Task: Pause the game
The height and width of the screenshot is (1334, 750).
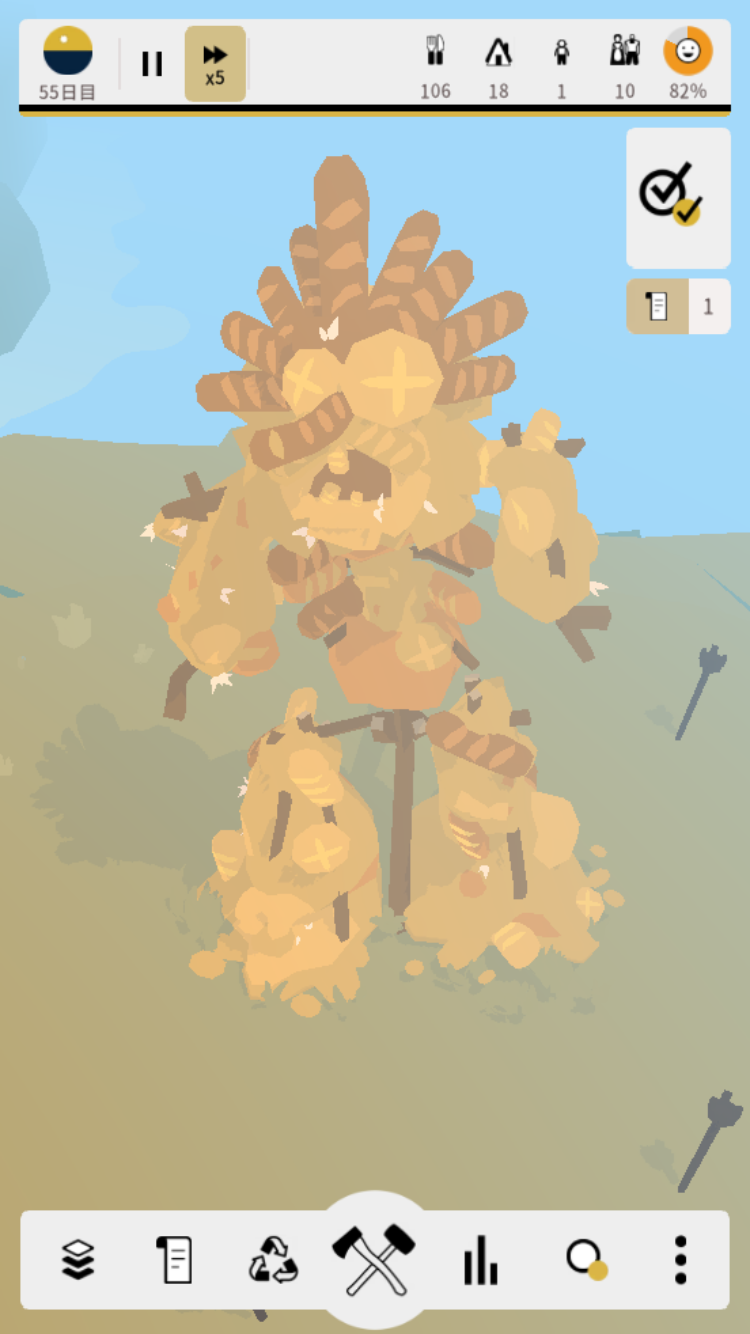Action: 152,64
